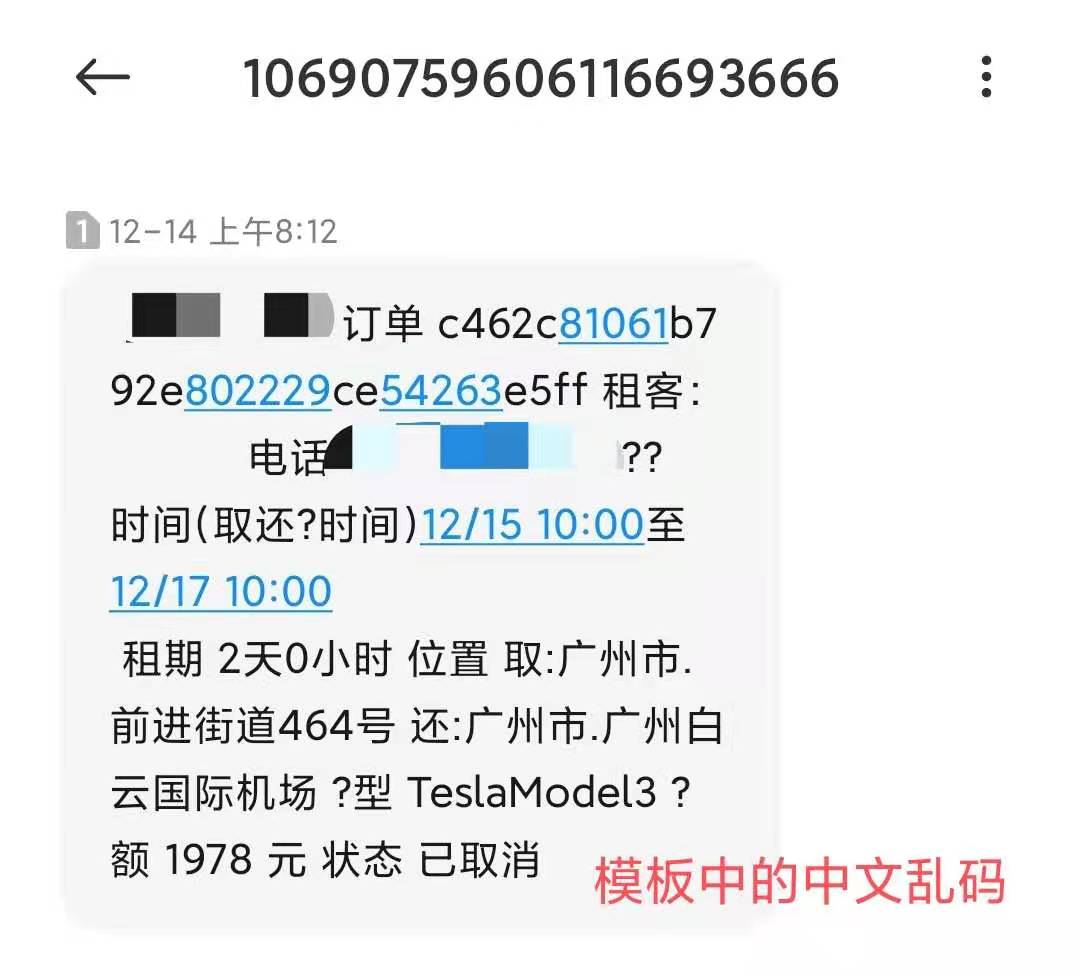This screenshot has width=1080, height=976.
Task: Go back to the message list
Action: [x=103, y=78]
